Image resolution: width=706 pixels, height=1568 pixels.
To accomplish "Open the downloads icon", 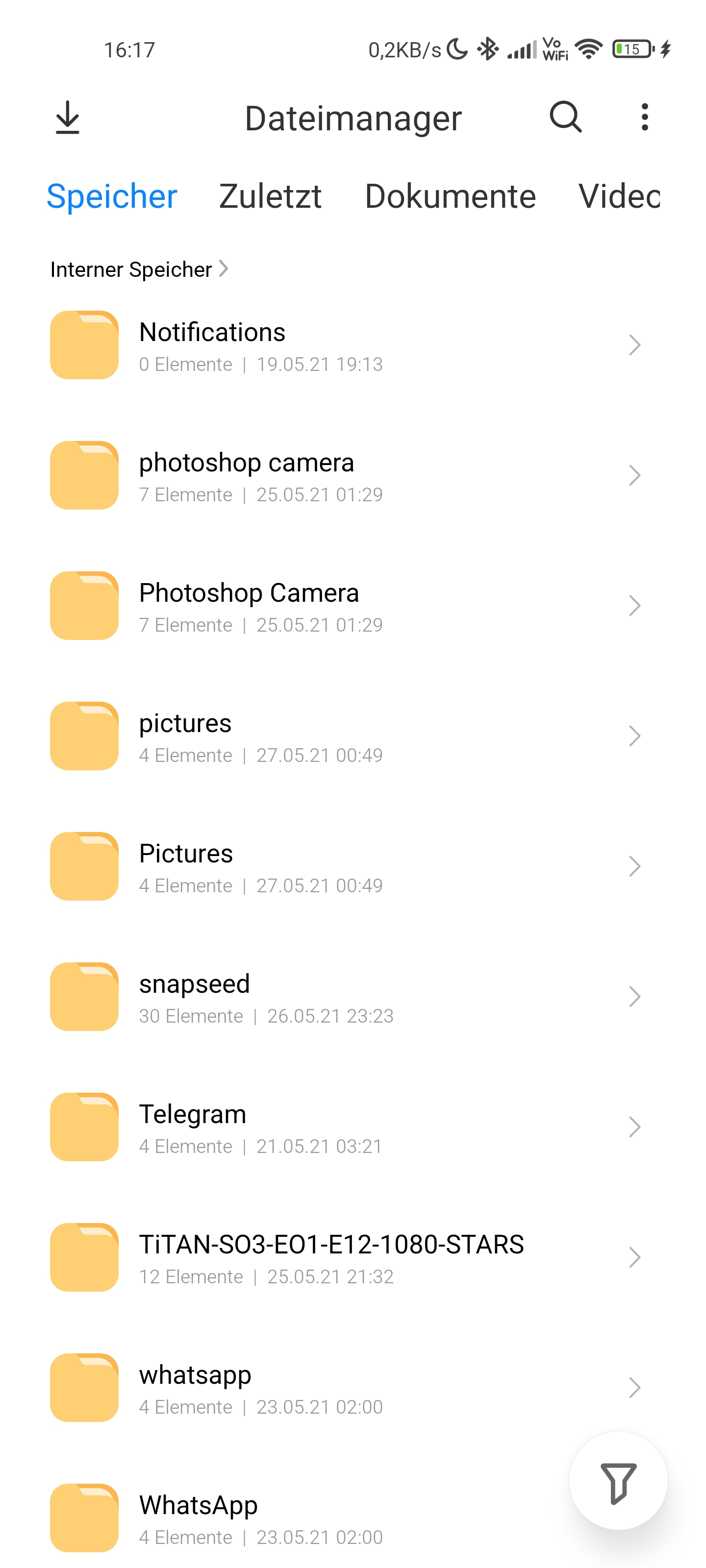I will pos(67,118).
